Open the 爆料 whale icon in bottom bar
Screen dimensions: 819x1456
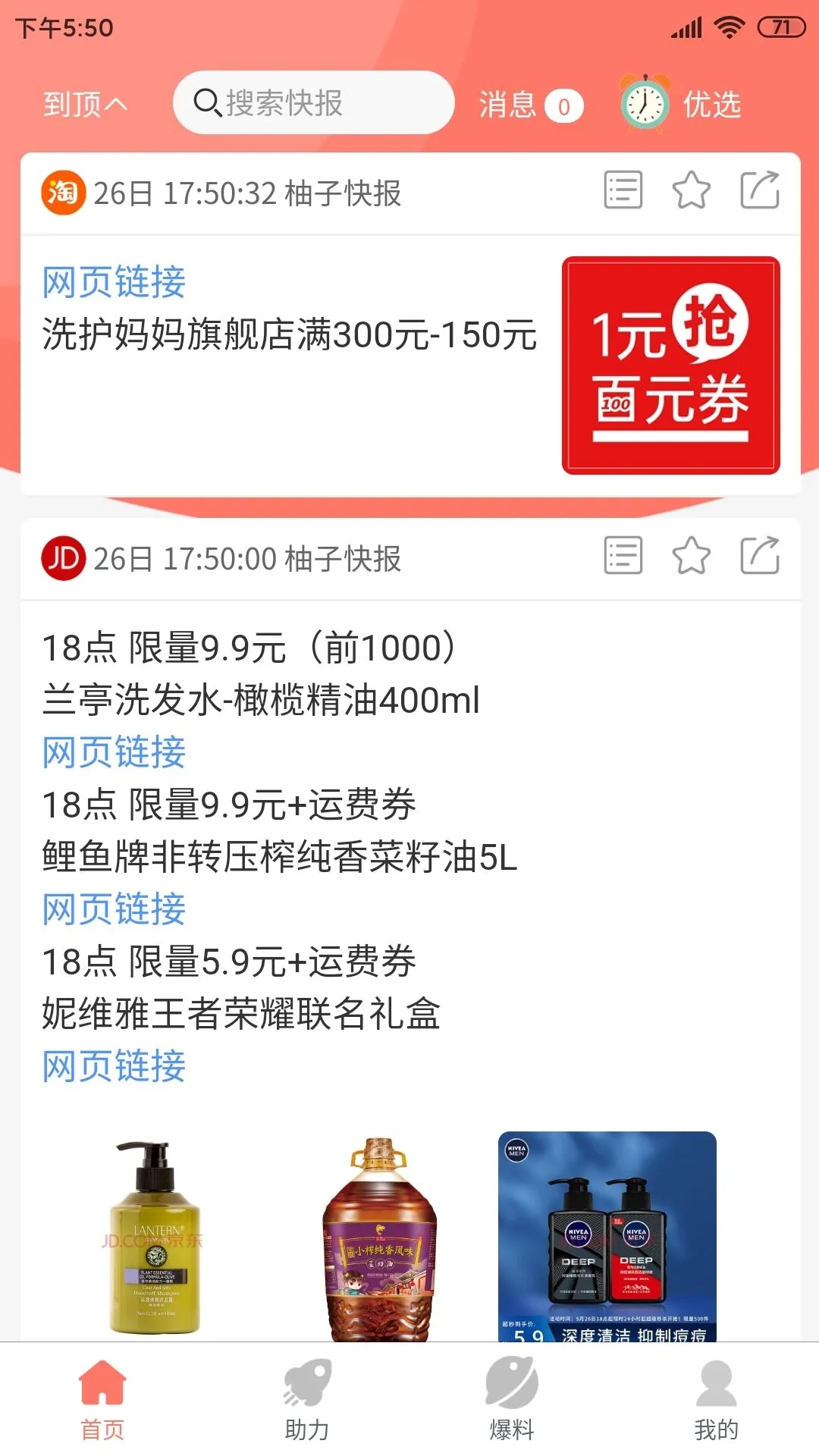pyautogui.click(x=512, y=1385)
